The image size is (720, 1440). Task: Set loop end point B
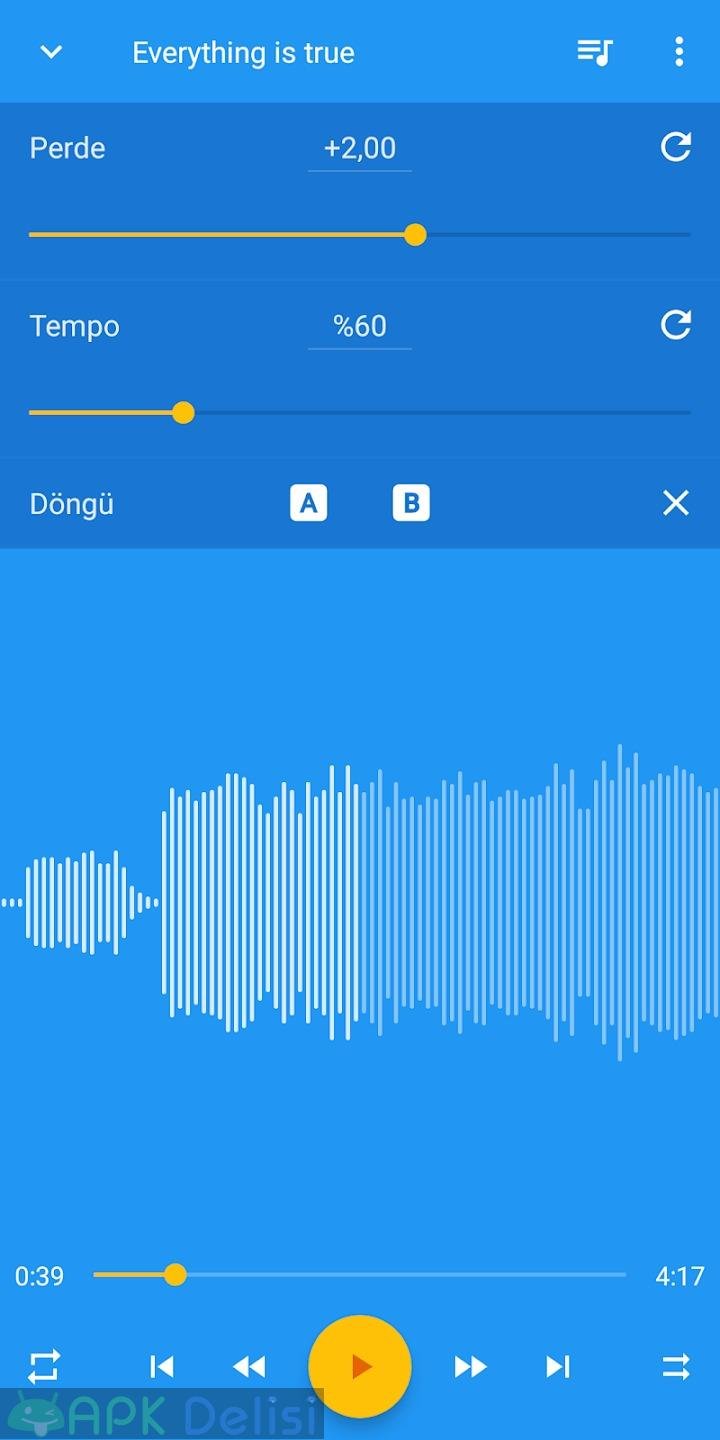(411, 503)
